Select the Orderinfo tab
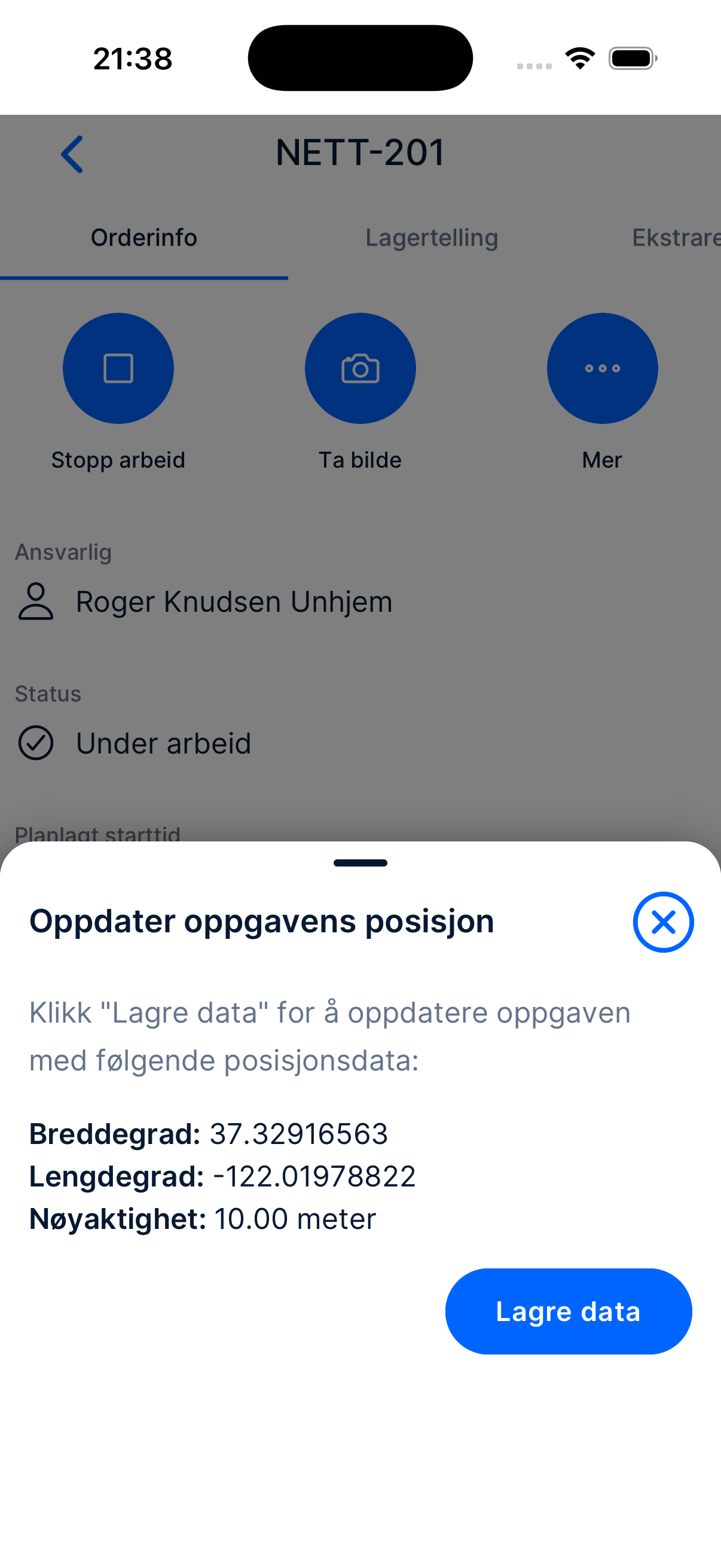This screenshot has height=1568, width=721. coord(143,237)
